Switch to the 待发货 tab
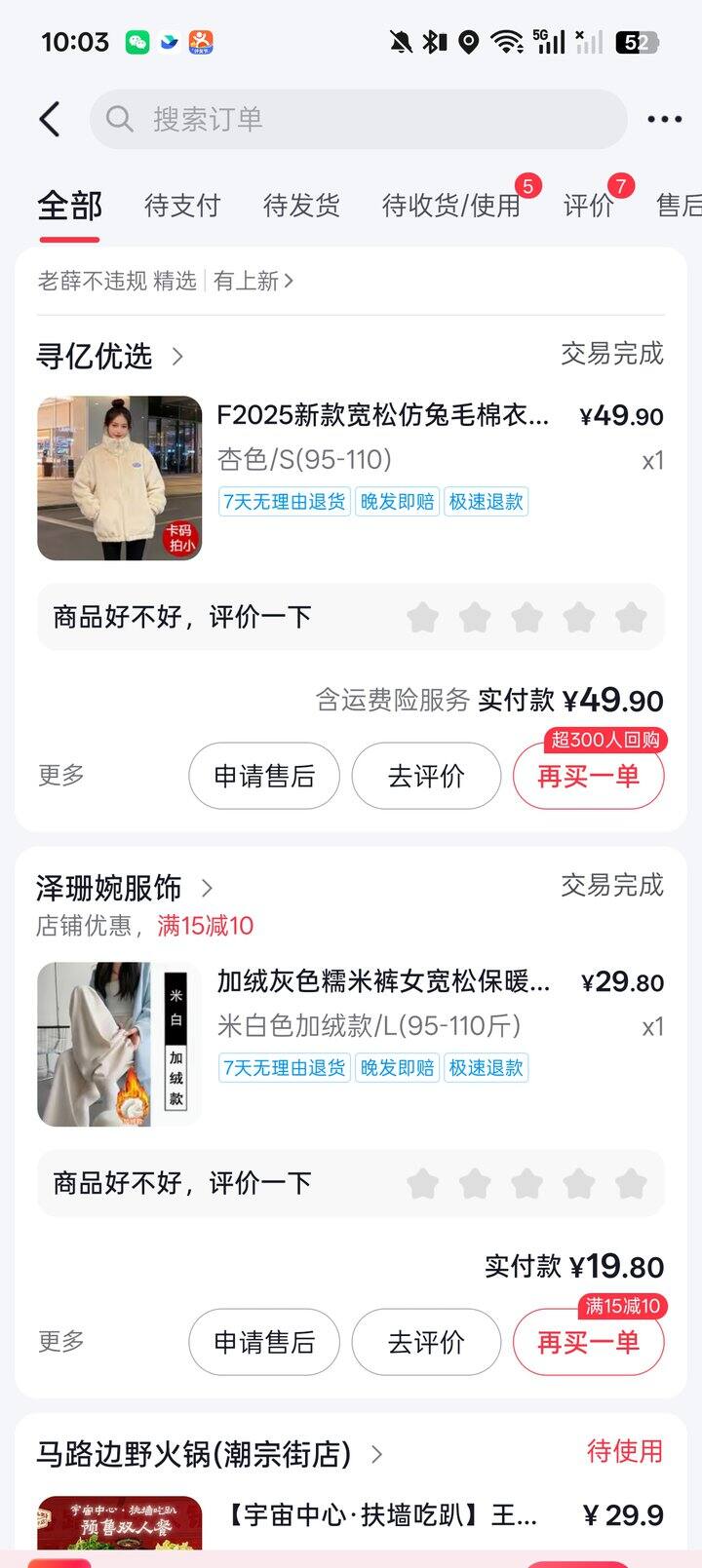Screen dimensions: 702x1568 (x=301, y=206)
